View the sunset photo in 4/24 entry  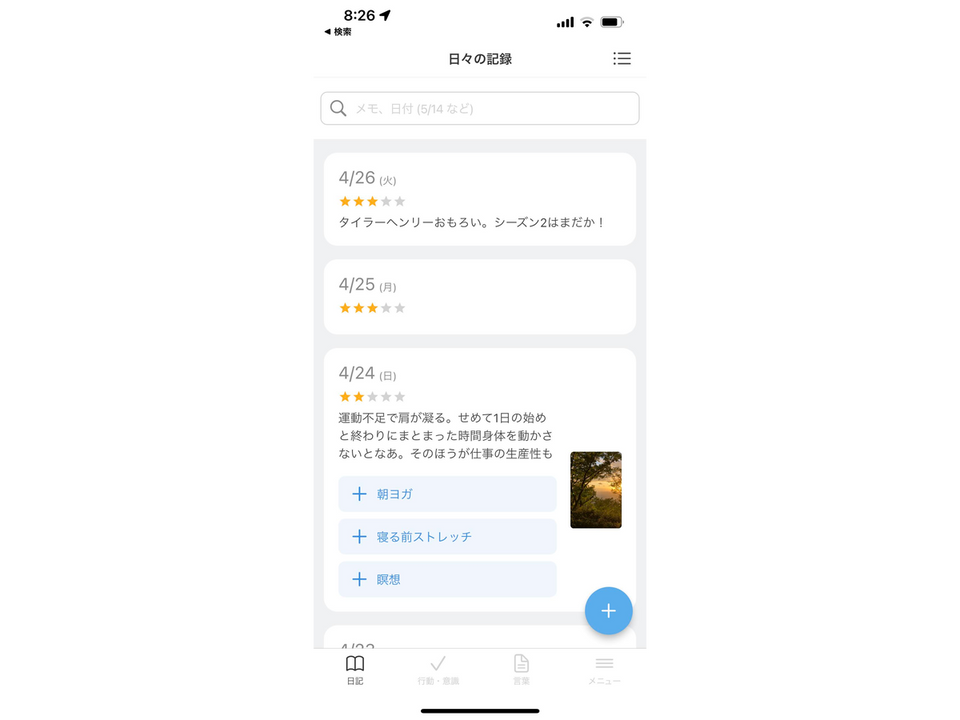point(596,490)
